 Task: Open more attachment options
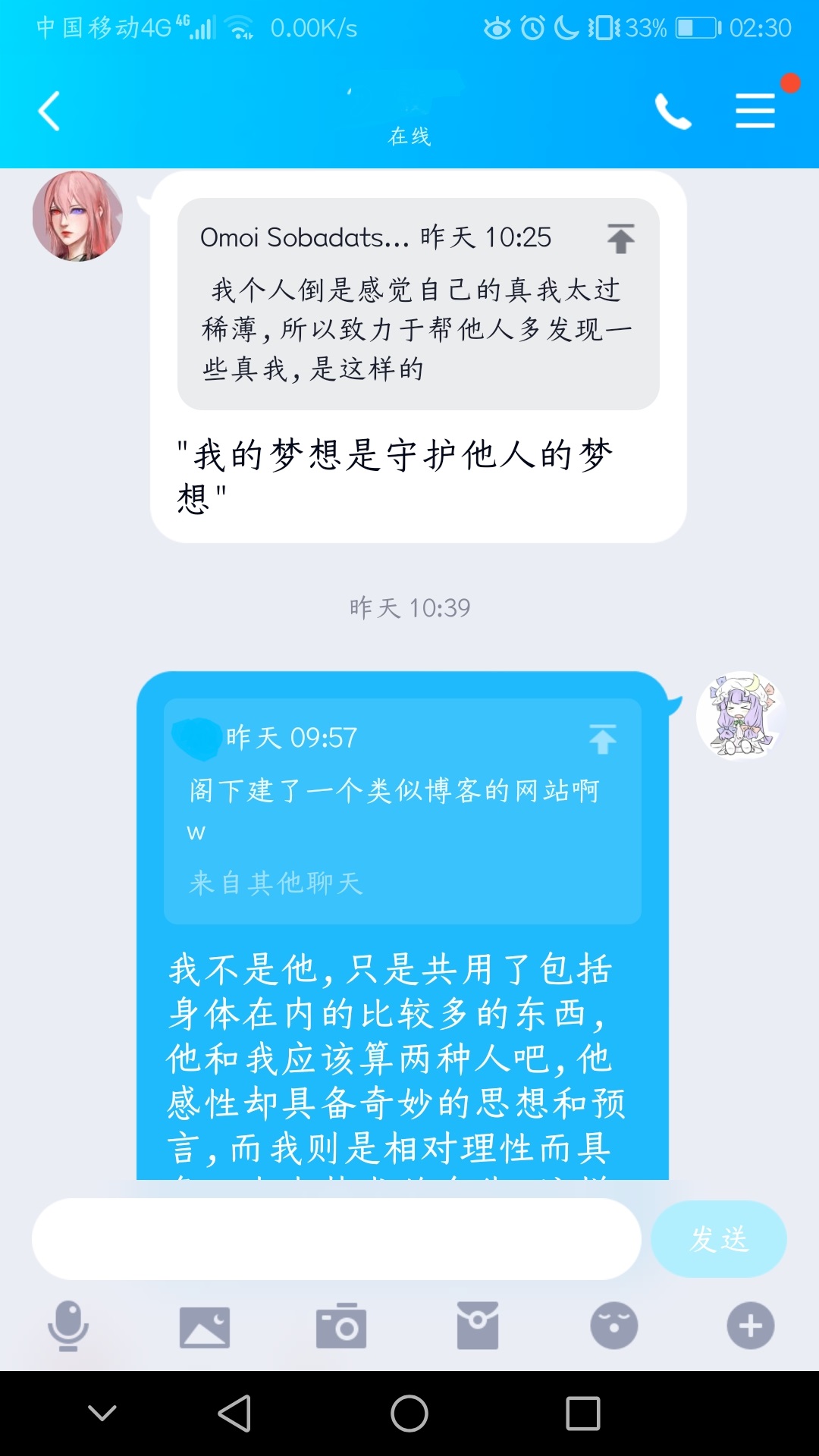click(x=751, y=1326)
